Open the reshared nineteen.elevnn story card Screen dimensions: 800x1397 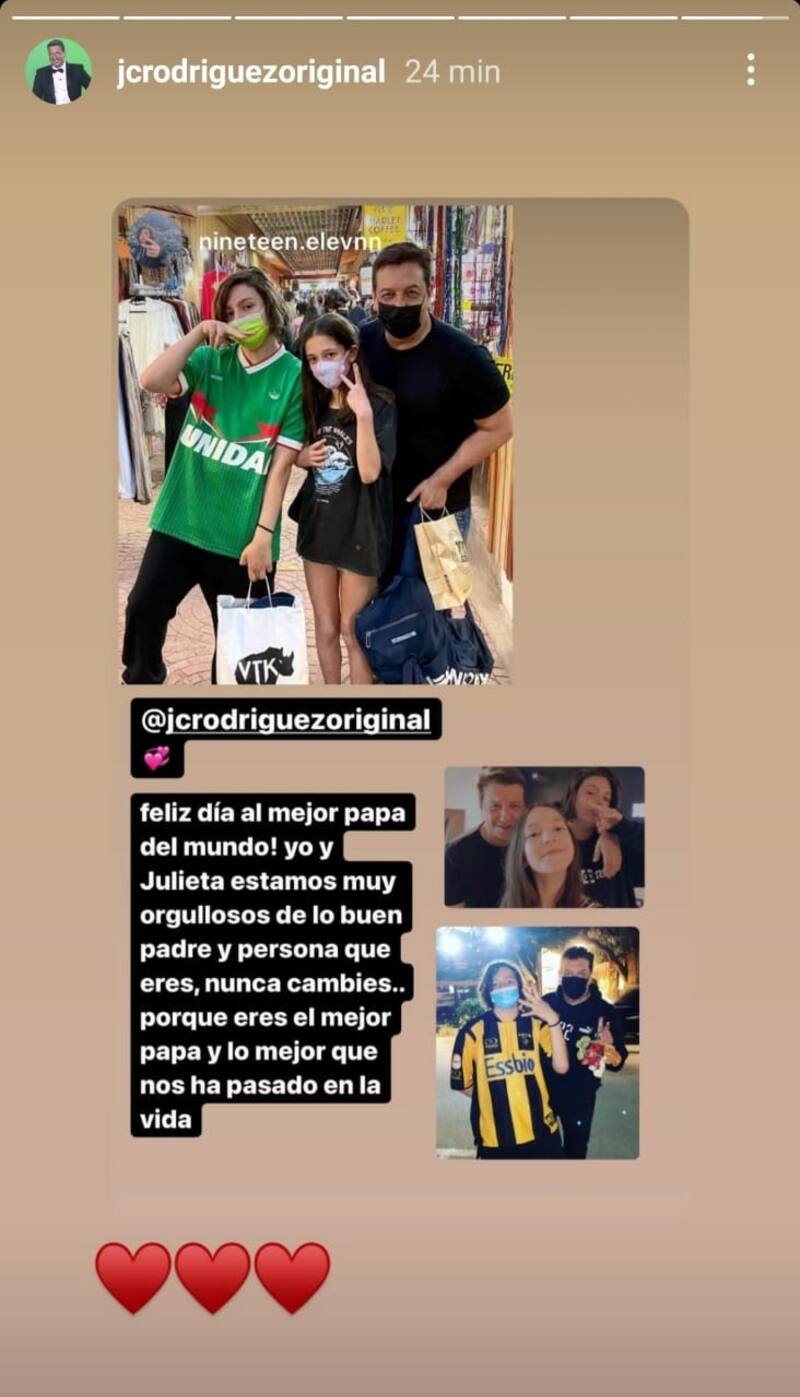pos(400,690)
